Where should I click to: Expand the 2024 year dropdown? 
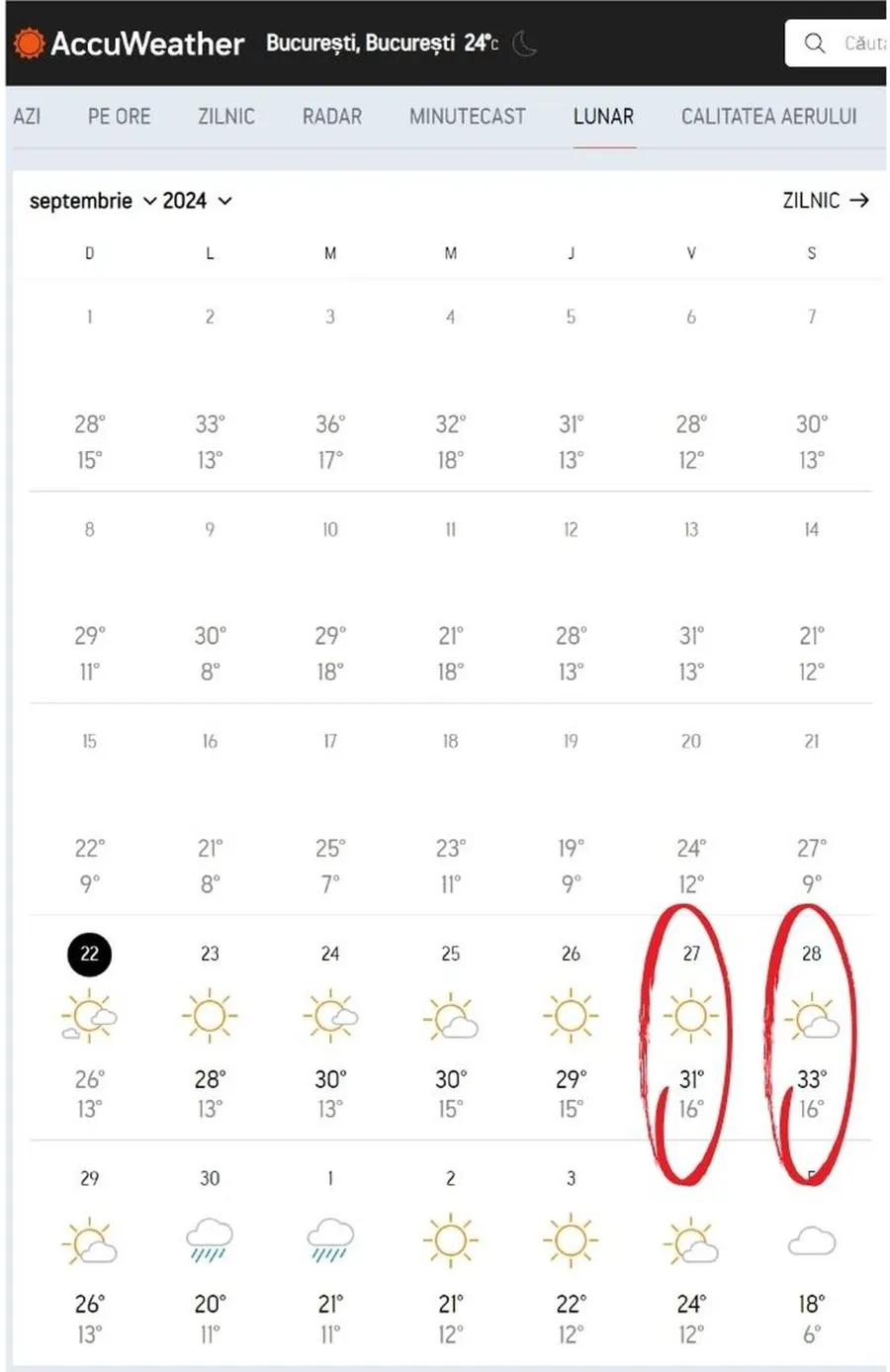(197, 201)
